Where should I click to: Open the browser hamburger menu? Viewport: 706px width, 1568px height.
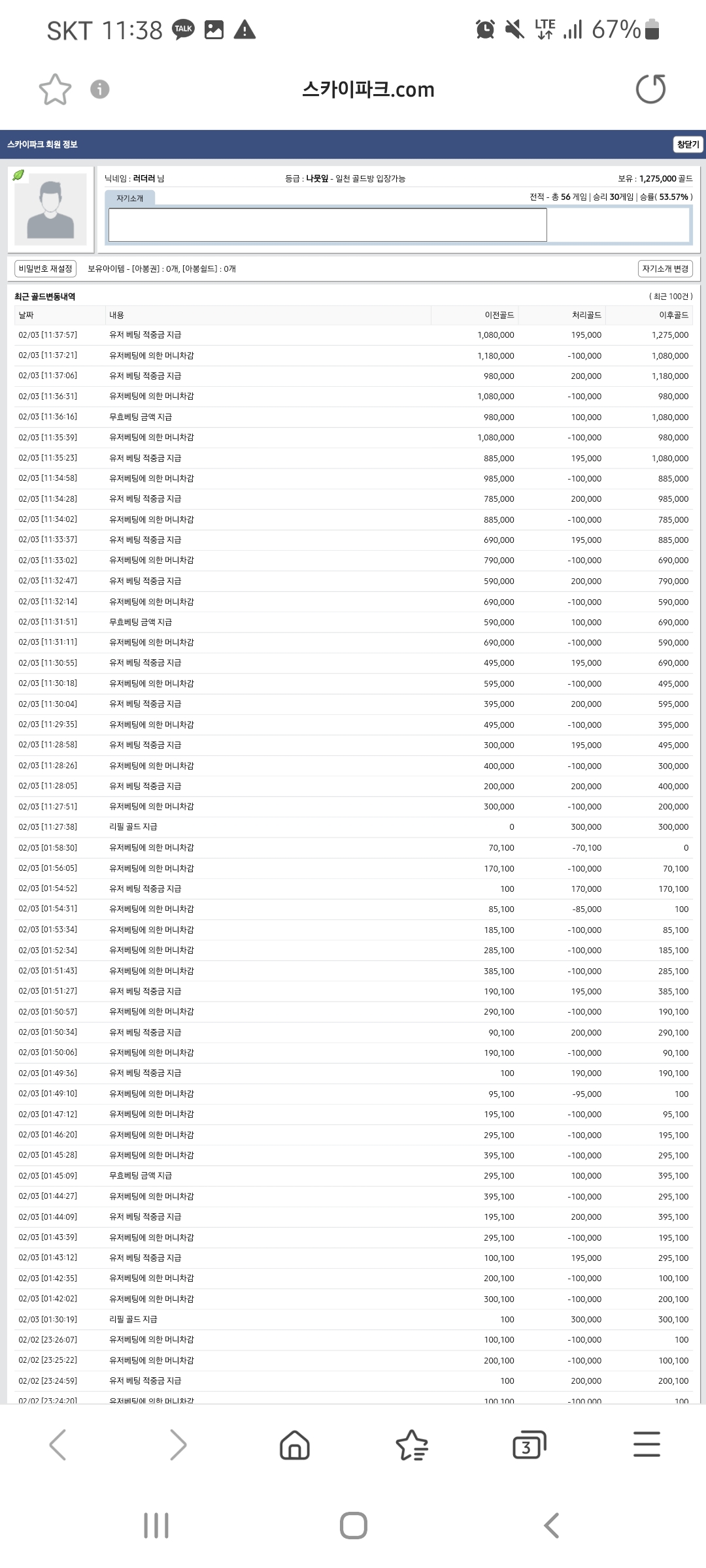(x=647, y=1445)
